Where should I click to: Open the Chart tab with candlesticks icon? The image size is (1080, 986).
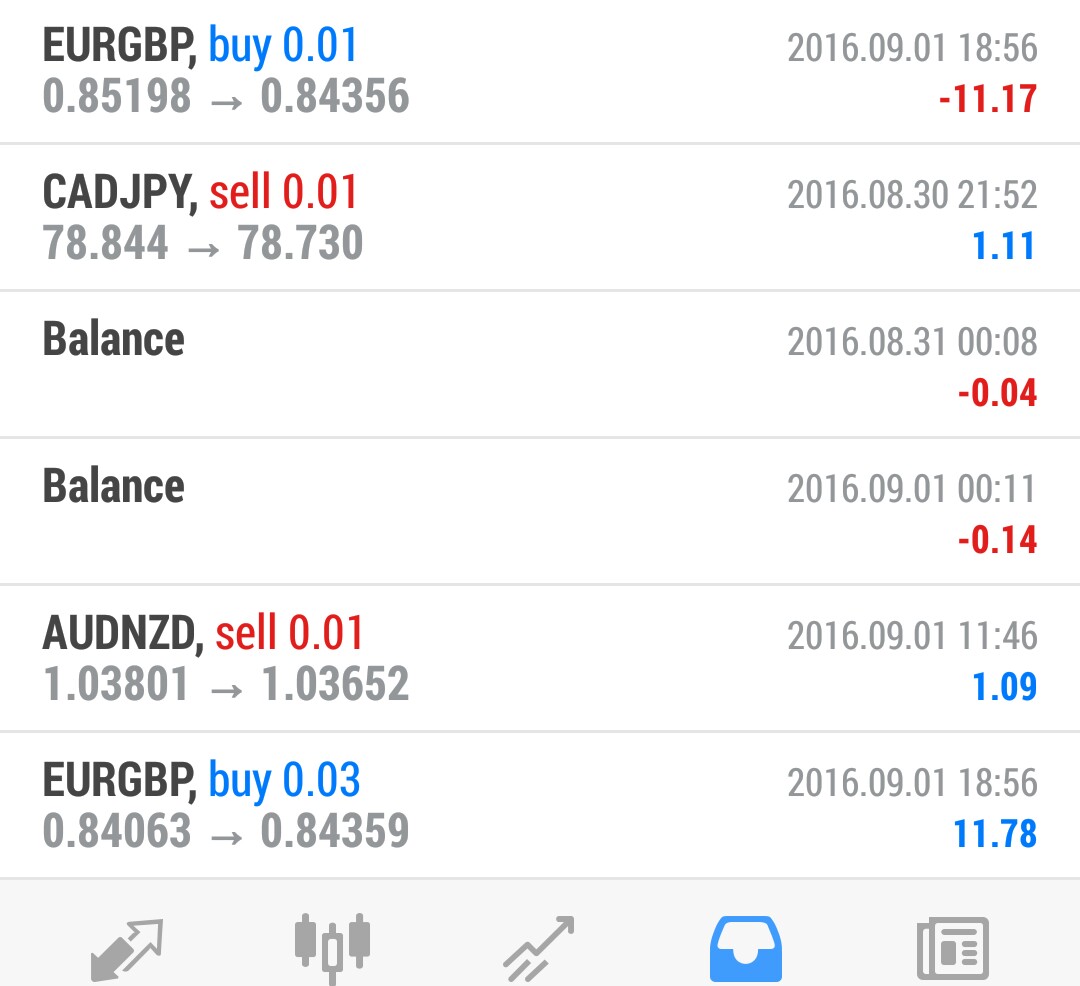tap(333, 943)
